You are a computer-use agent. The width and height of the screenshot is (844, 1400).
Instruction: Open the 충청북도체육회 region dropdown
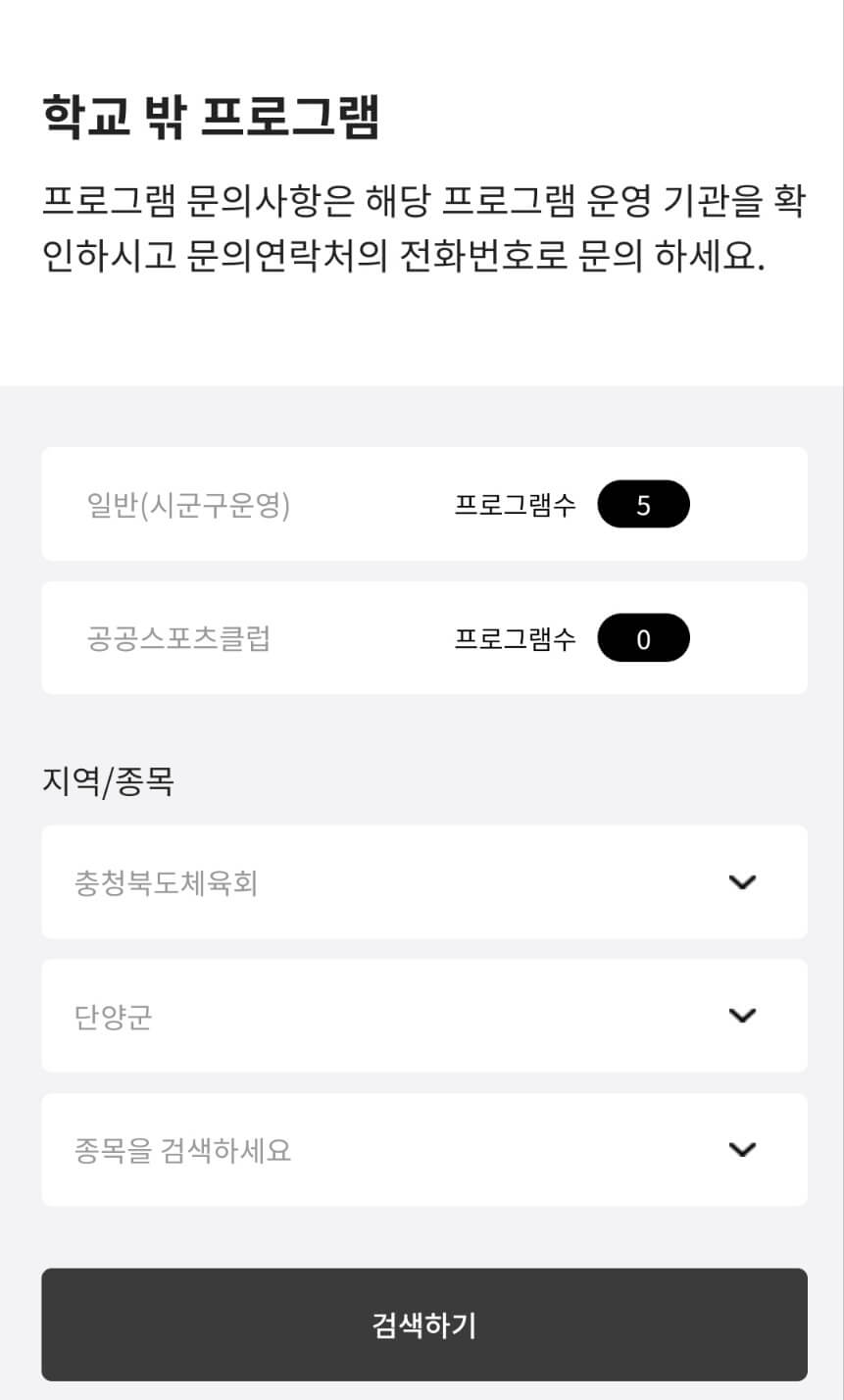[422, 881]
